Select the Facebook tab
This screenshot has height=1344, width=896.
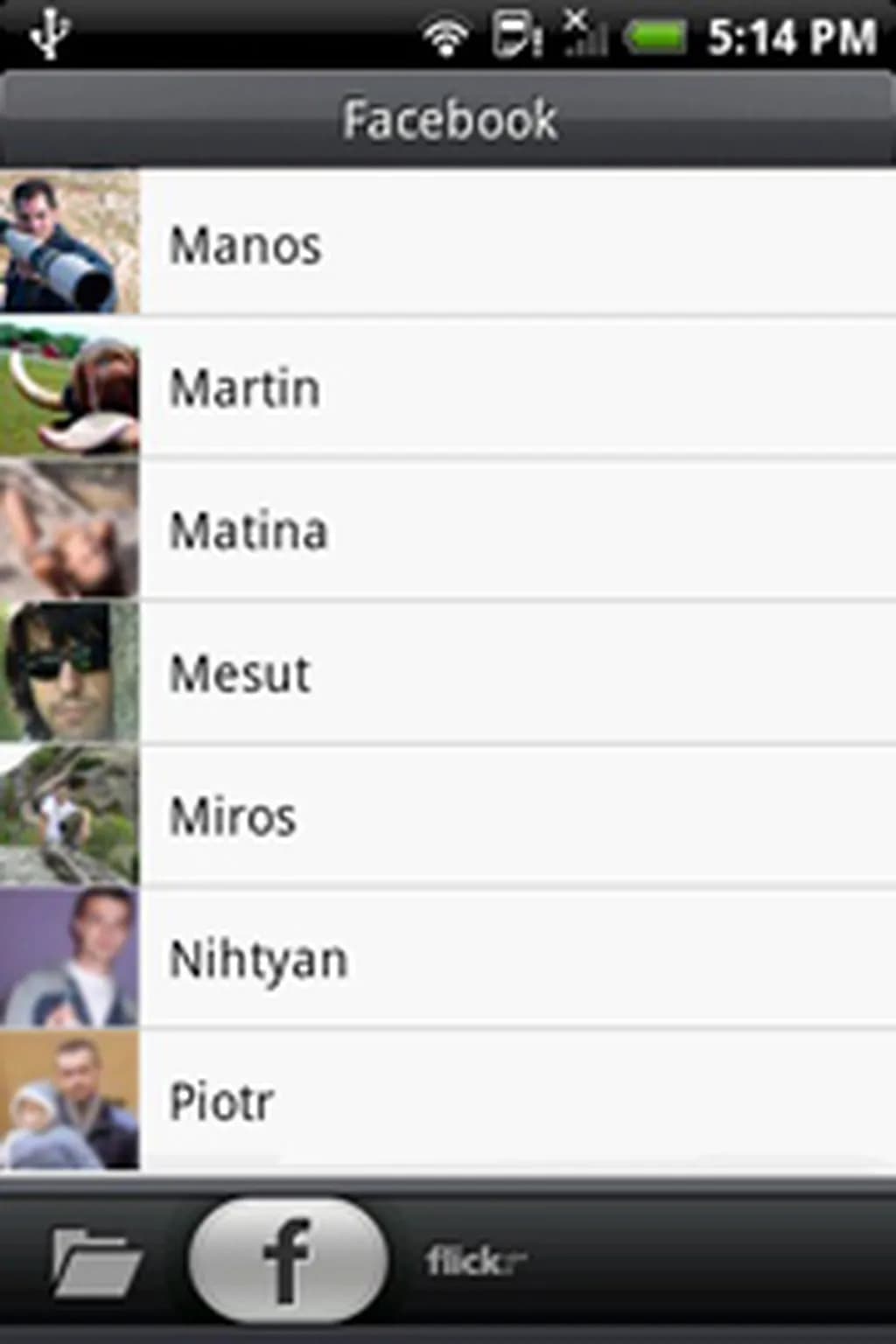click(x=288, y=1260)
